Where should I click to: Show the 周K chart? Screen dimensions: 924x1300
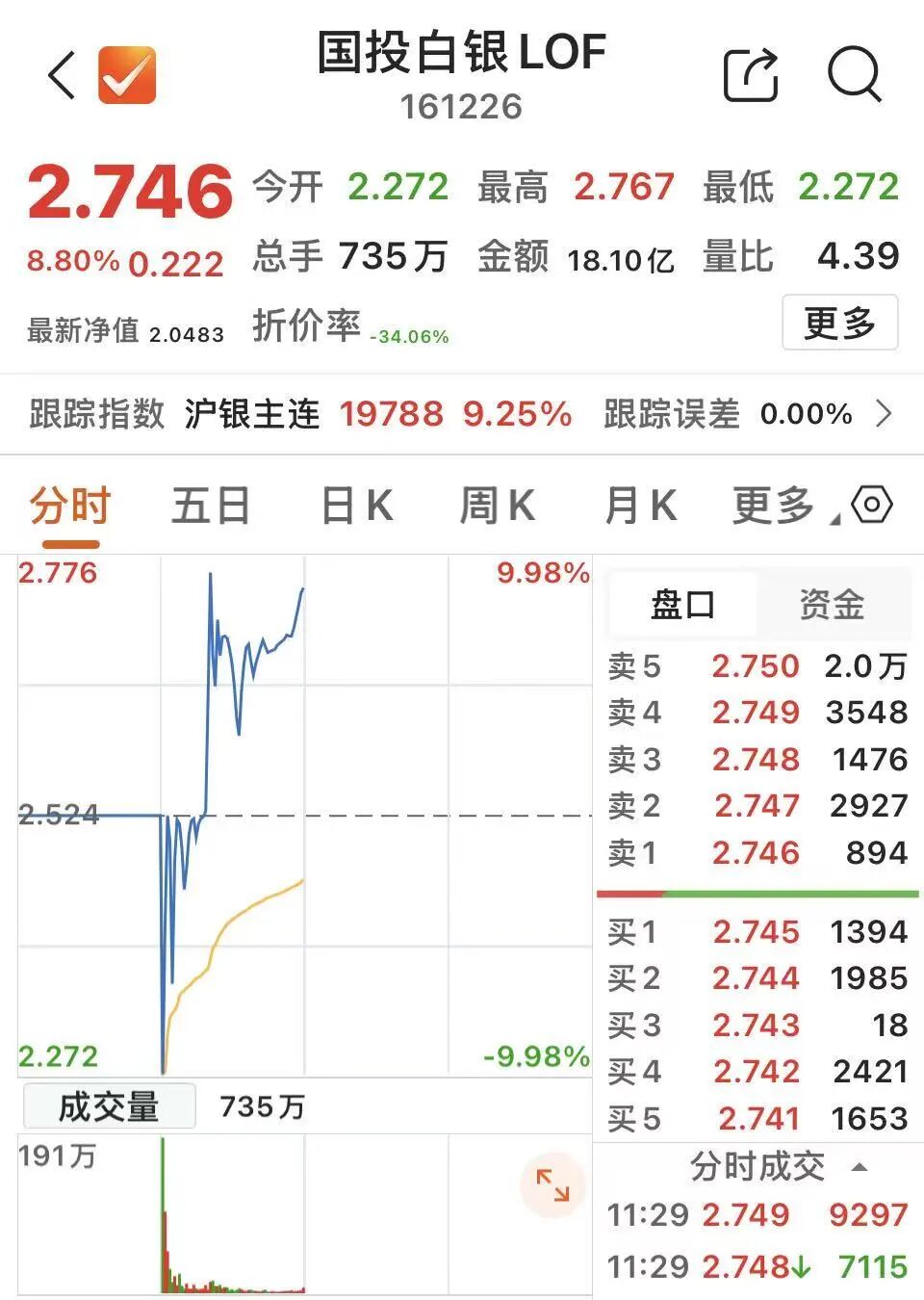tap(497, 507)
